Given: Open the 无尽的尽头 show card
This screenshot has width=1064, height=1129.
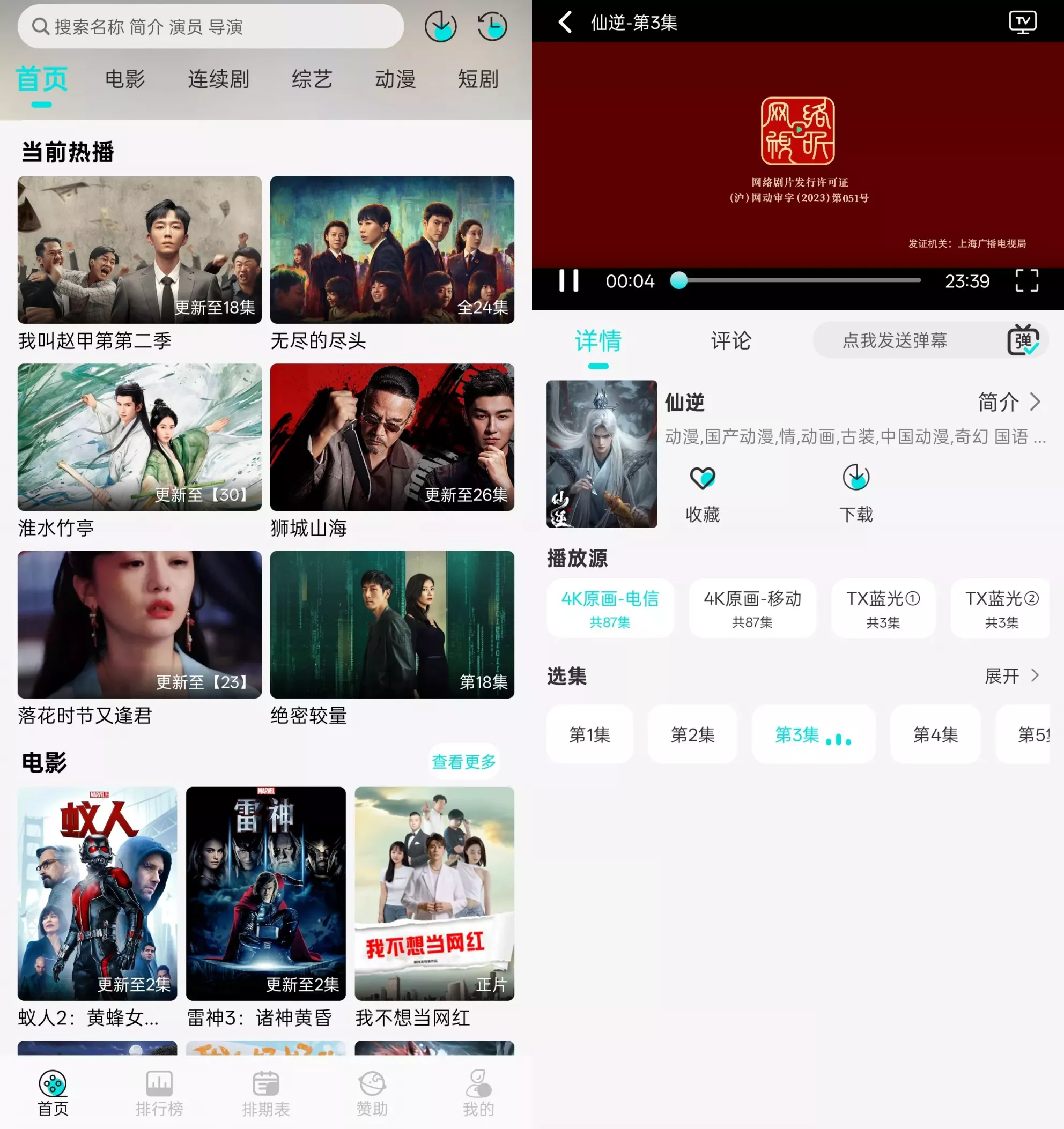Looking at the screenshot, I should pyautogui.click(x=392, y=250).
